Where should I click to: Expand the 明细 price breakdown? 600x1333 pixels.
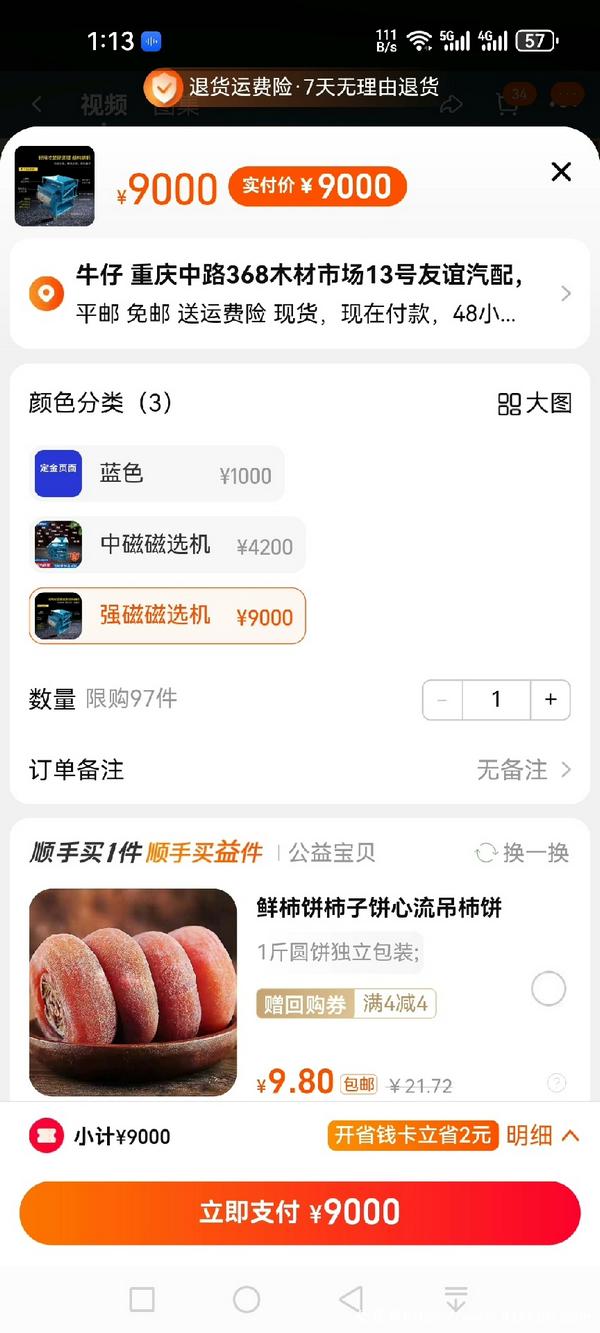[x=542, y=1135]
